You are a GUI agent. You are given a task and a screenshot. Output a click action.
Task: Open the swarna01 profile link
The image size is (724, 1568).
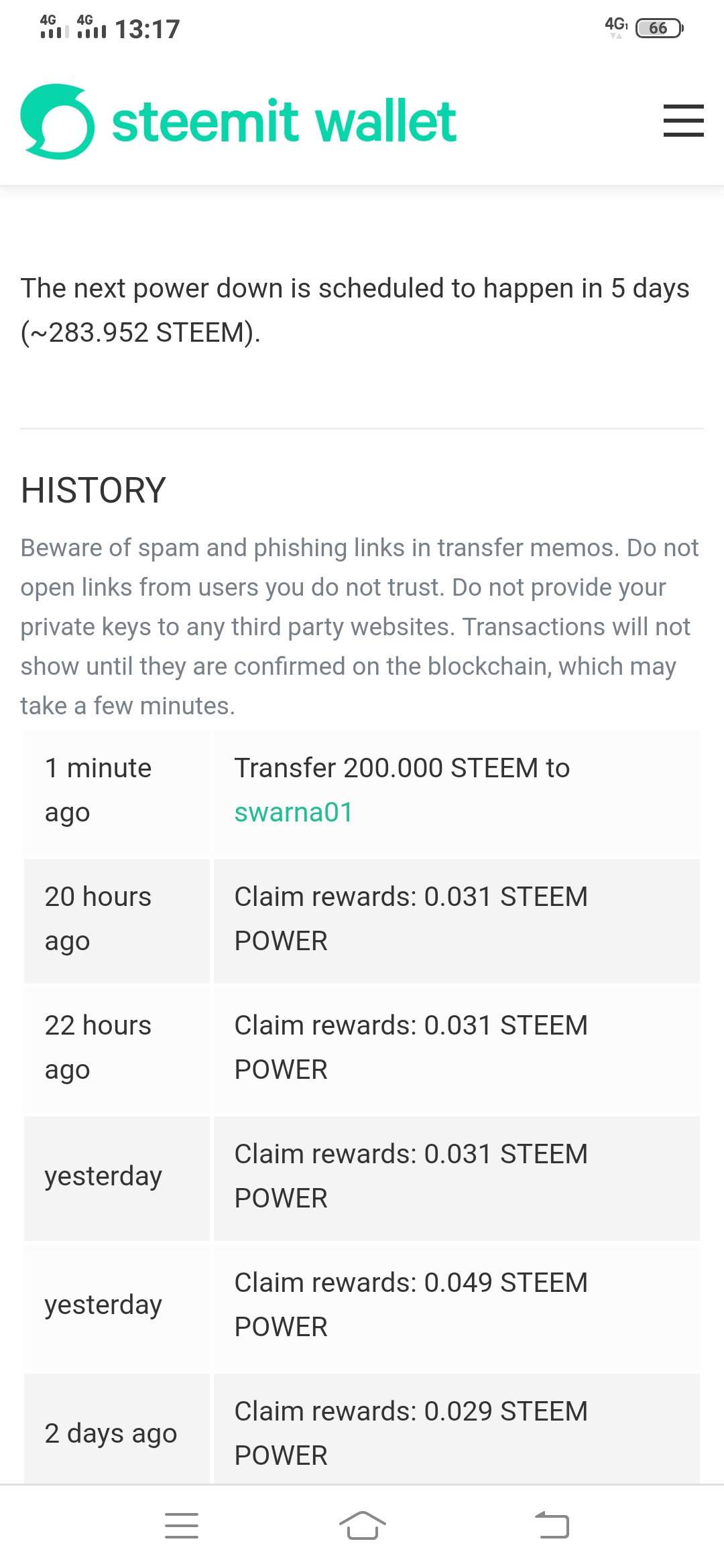coord(295,811)
